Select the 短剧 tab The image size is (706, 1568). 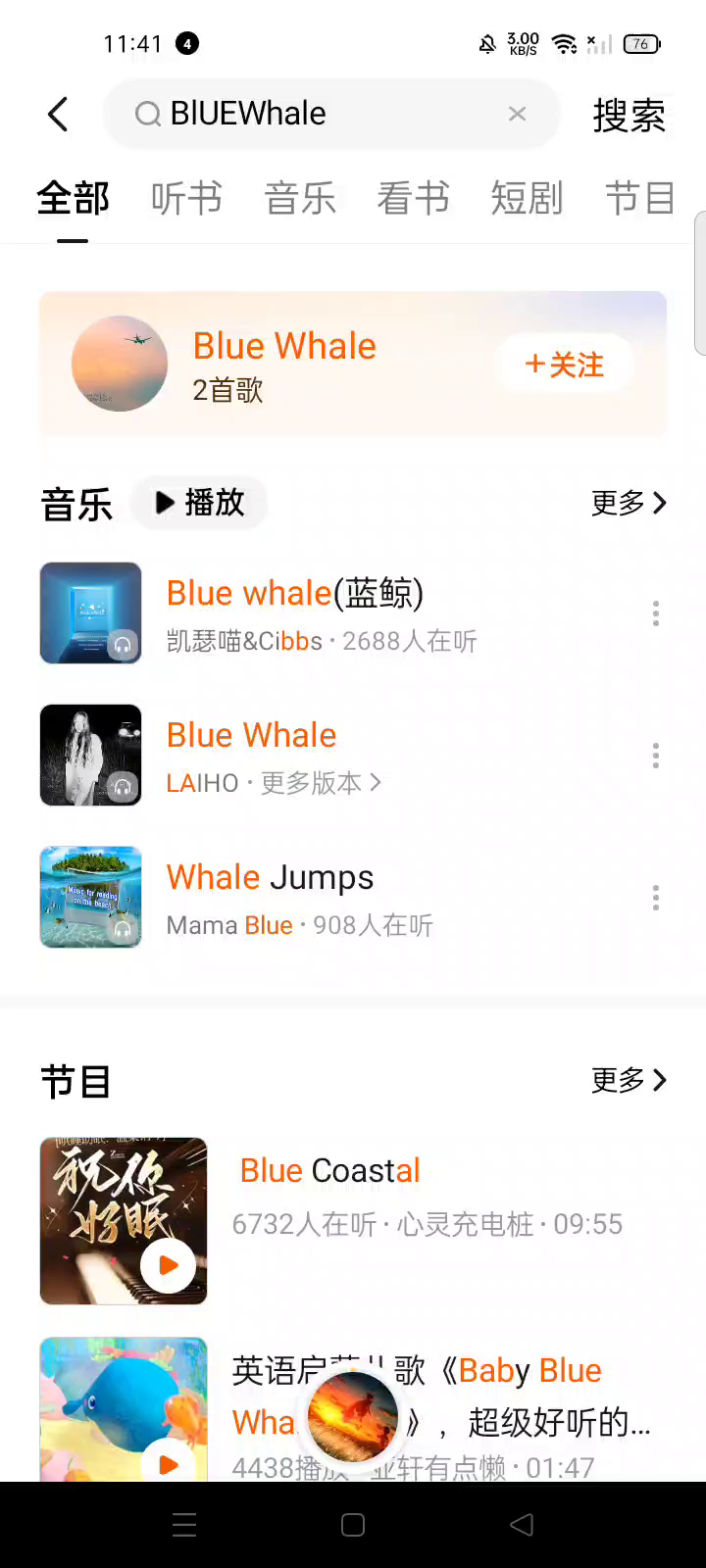coord(527,198)
